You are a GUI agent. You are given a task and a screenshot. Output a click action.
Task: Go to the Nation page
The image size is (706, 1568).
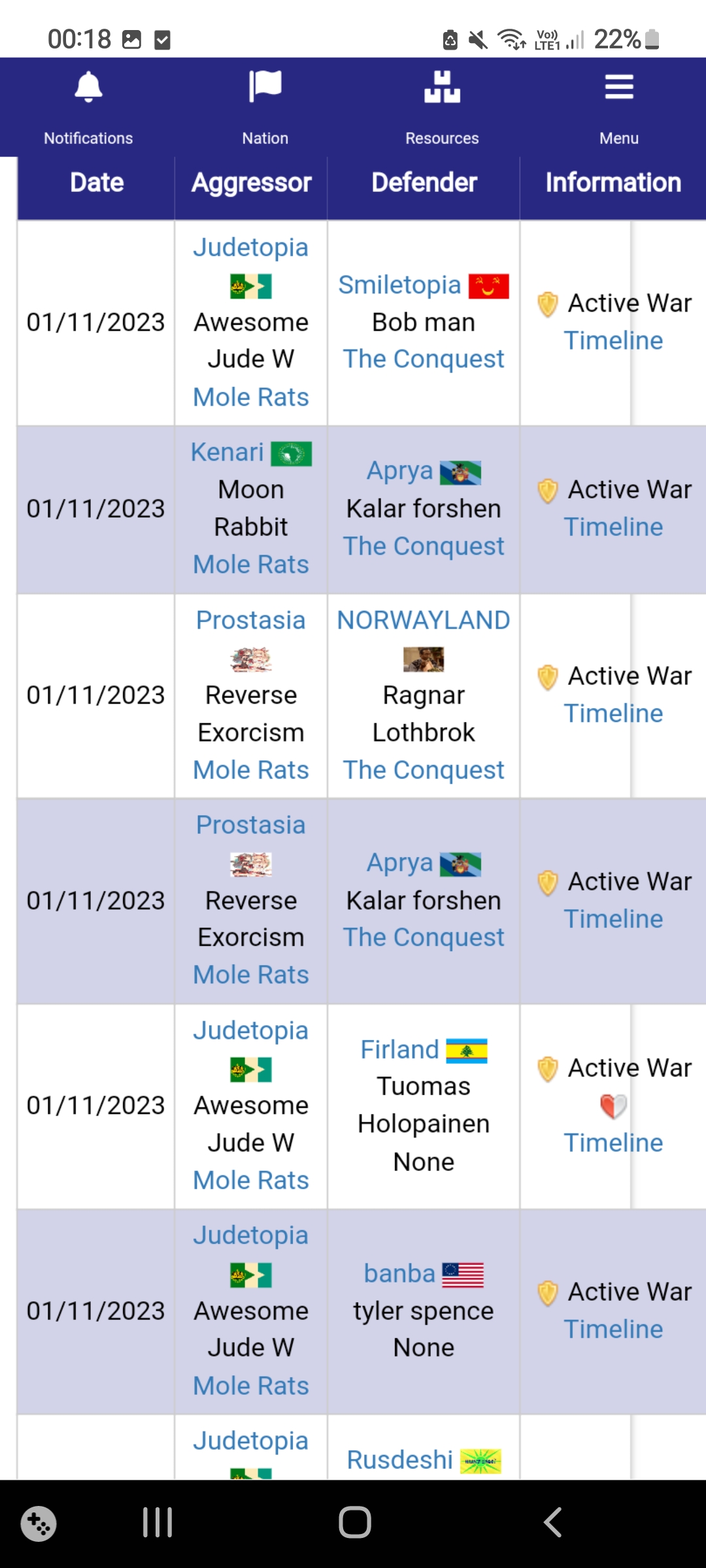click(265, 108)
